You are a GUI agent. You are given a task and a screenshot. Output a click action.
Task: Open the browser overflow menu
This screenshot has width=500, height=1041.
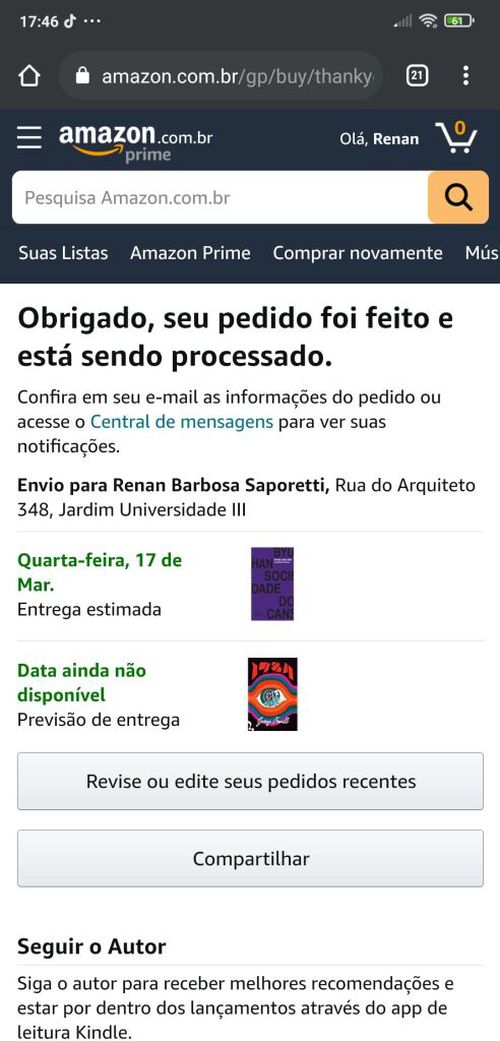[466, 76]
